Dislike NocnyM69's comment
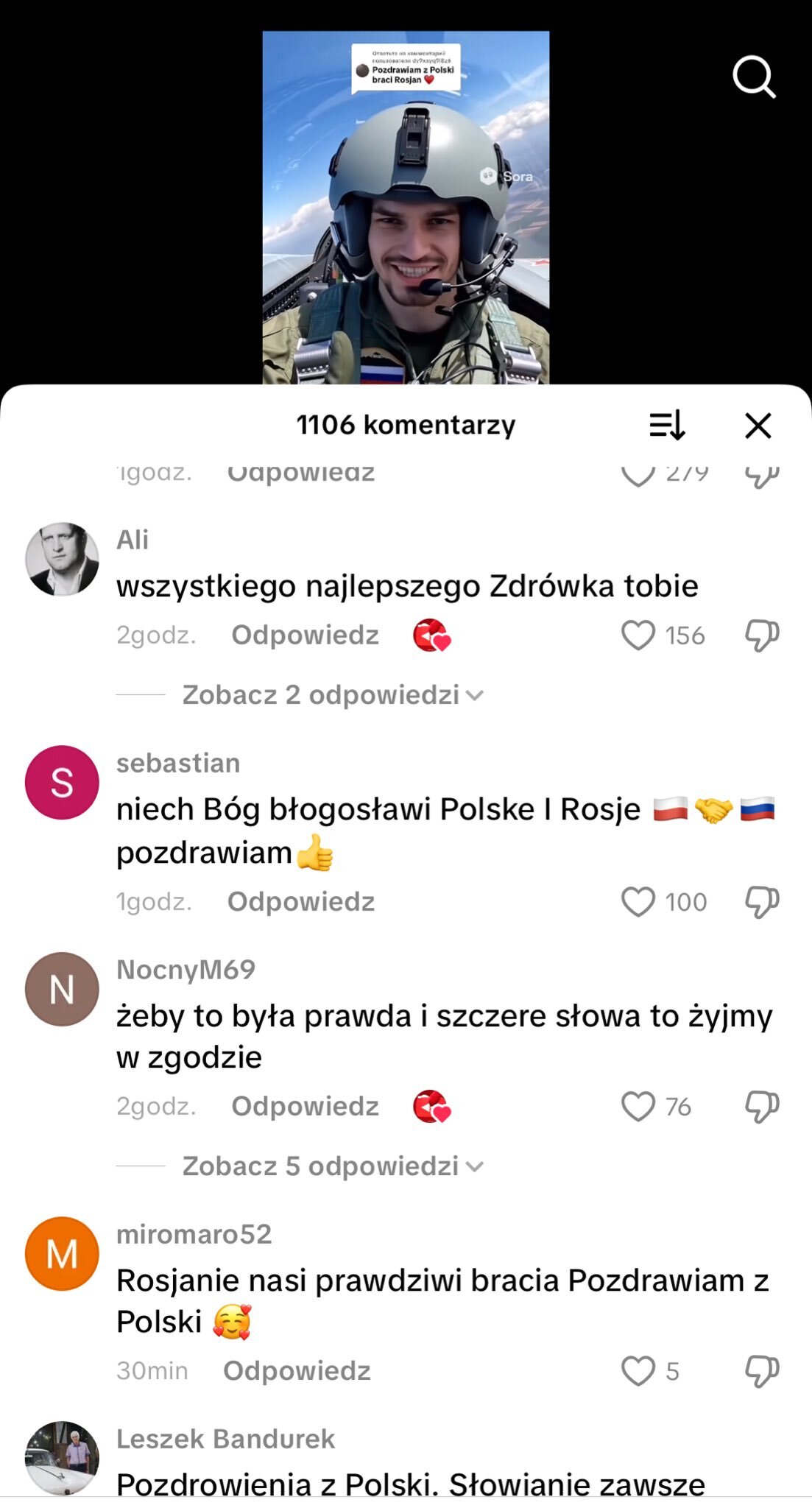Screen dimensions: 812x1508 click(x=762, y=1107)
